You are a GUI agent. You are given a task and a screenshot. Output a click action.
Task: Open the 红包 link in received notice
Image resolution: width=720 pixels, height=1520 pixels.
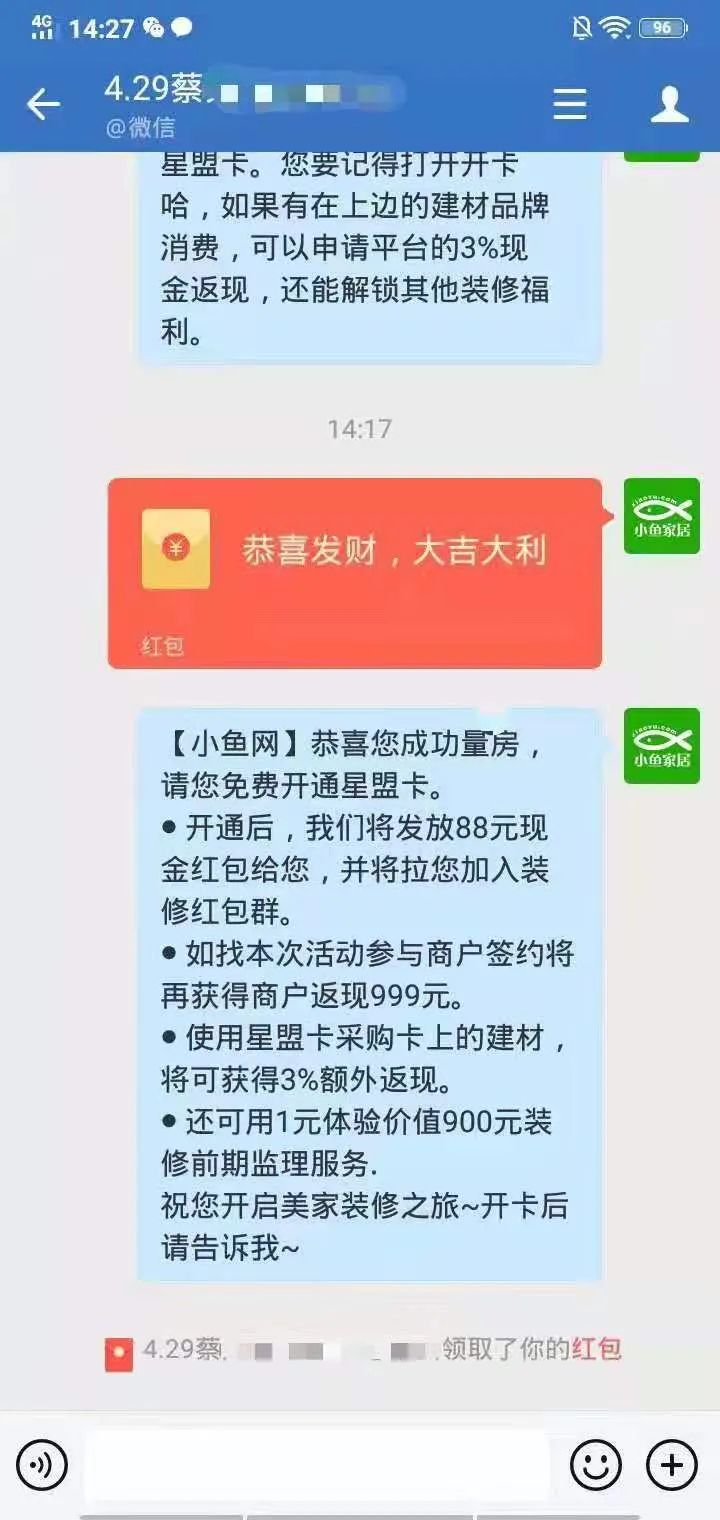pos(597,1349)
